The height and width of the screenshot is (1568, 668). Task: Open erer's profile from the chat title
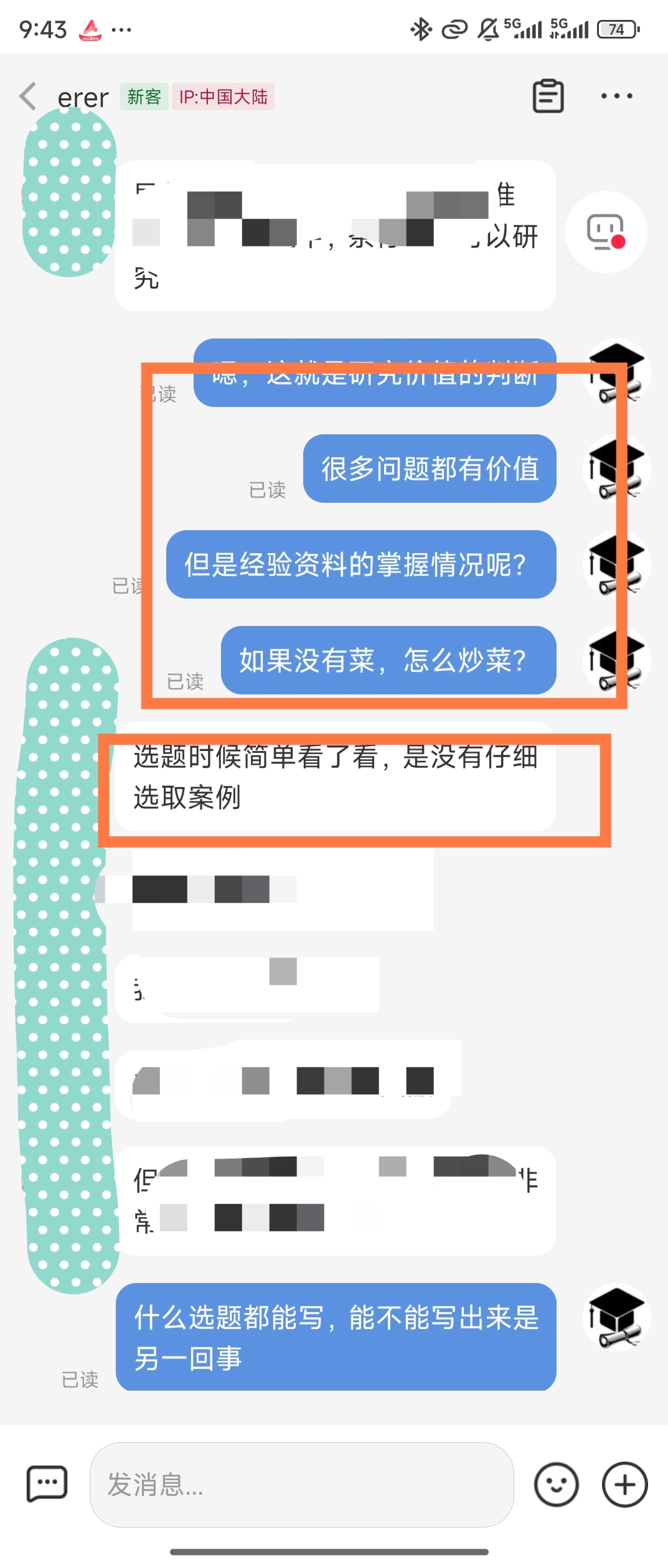(83, 98)
